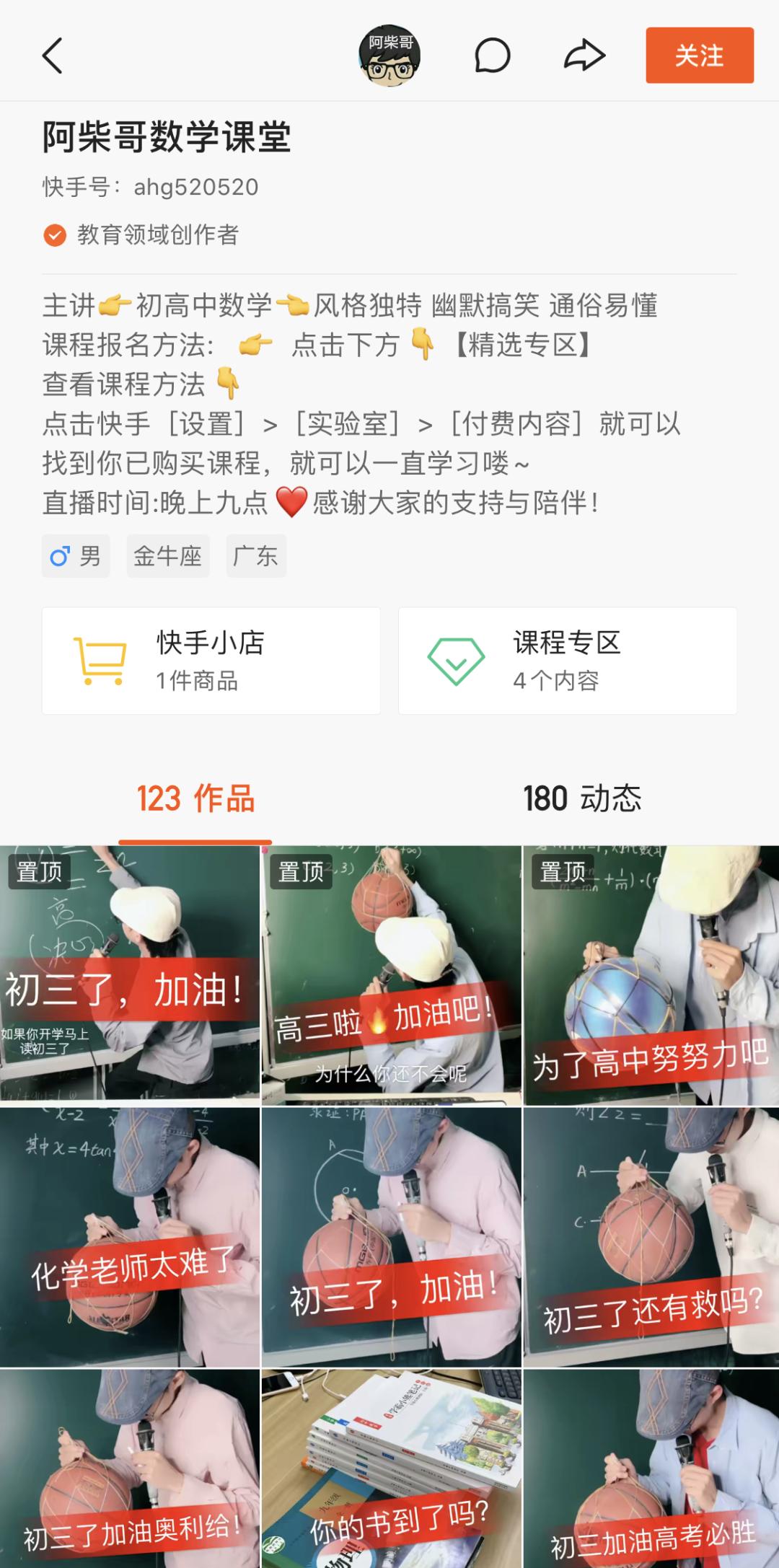Tap the share arrow icon
The width and height of the screenshot is (779, 1568).
pos(583,55)
